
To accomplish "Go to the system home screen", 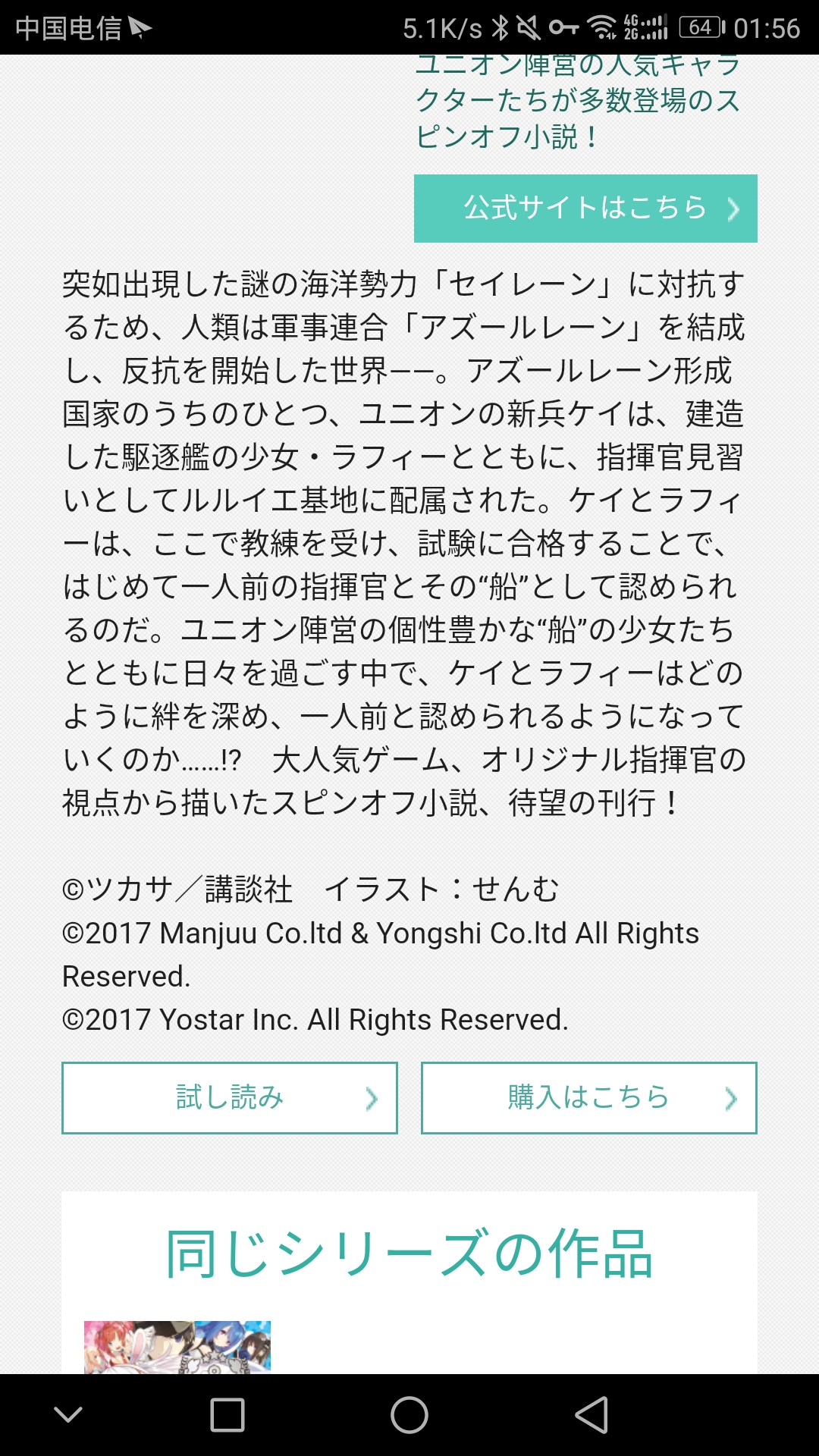I will pyautogui.click(x=409, y=1415).
